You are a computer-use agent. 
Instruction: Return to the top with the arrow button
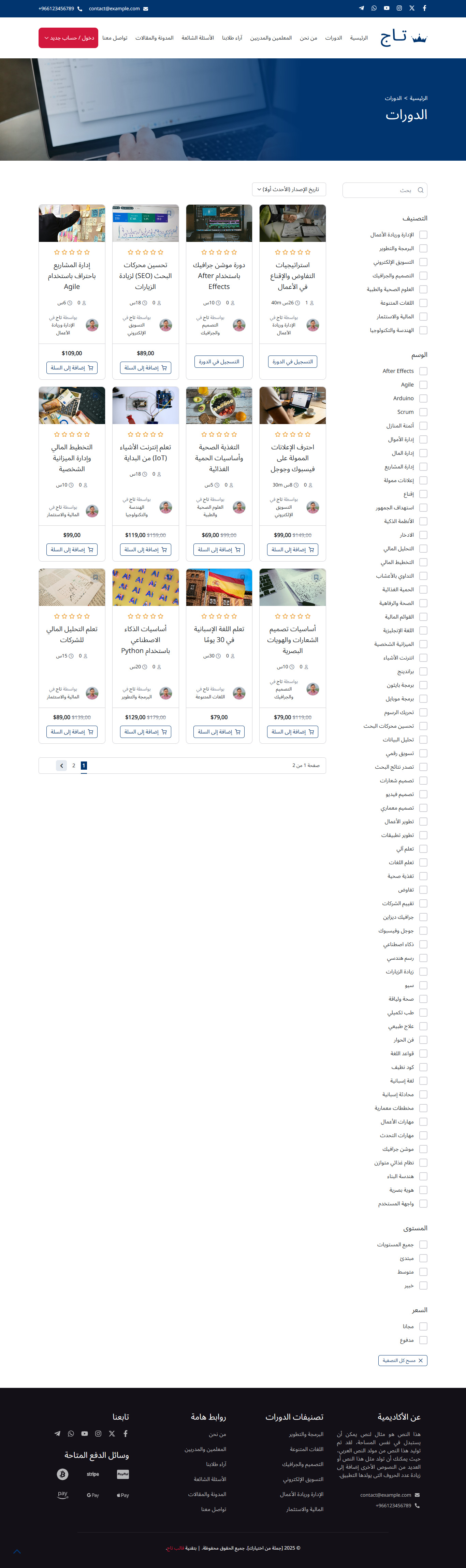tap(17, 1550)
